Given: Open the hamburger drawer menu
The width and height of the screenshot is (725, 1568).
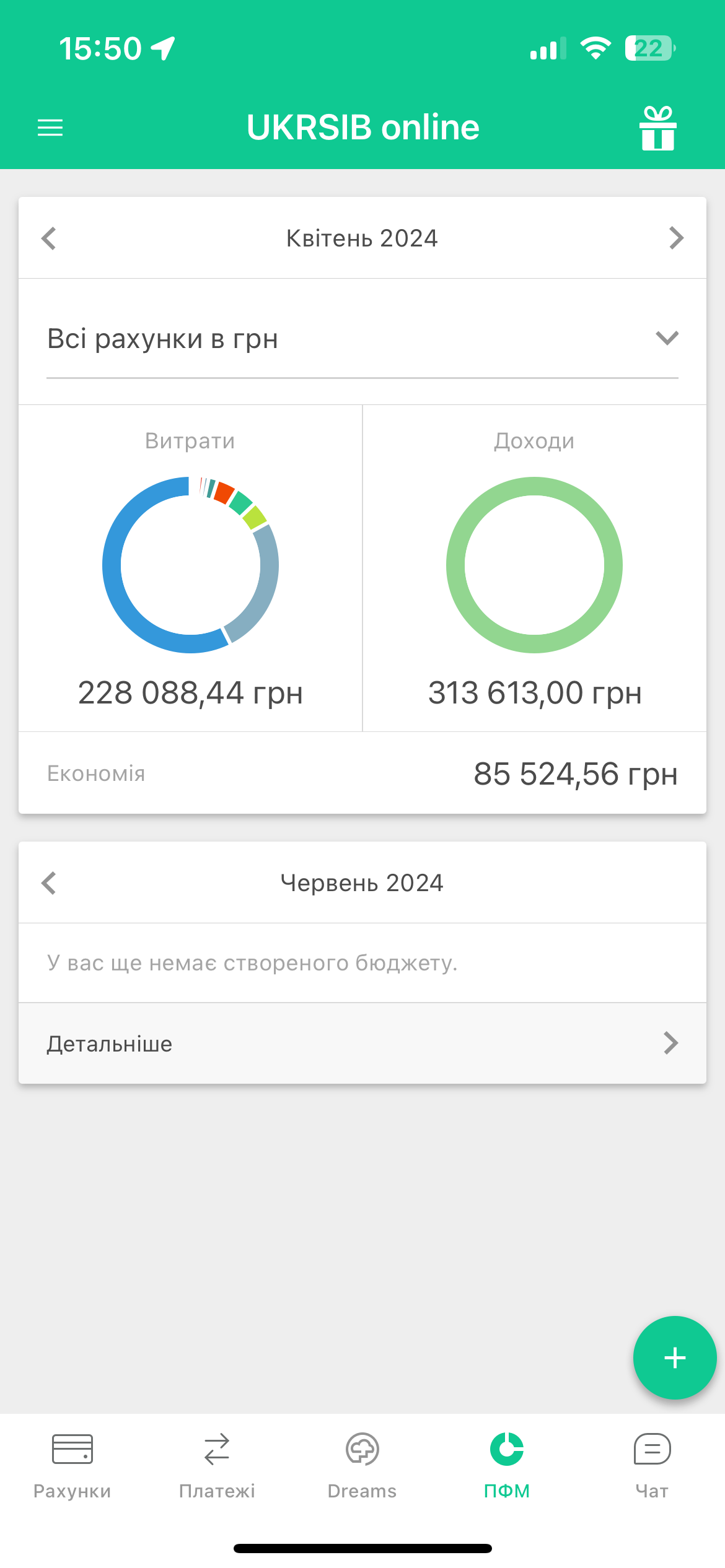Looking at the screenshot, I should click(x=50, y=128).
